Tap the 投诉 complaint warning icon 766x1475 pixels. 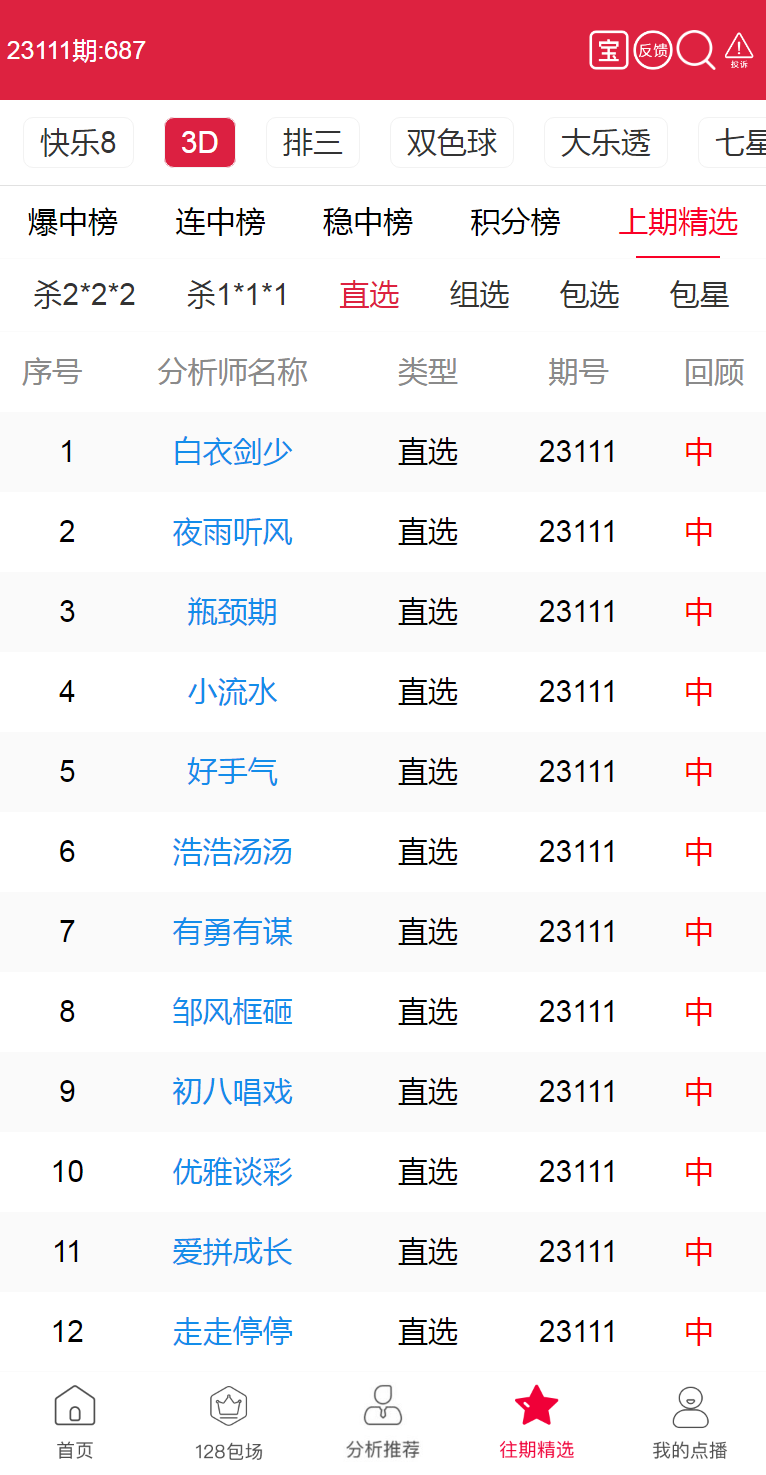point(739,49)
